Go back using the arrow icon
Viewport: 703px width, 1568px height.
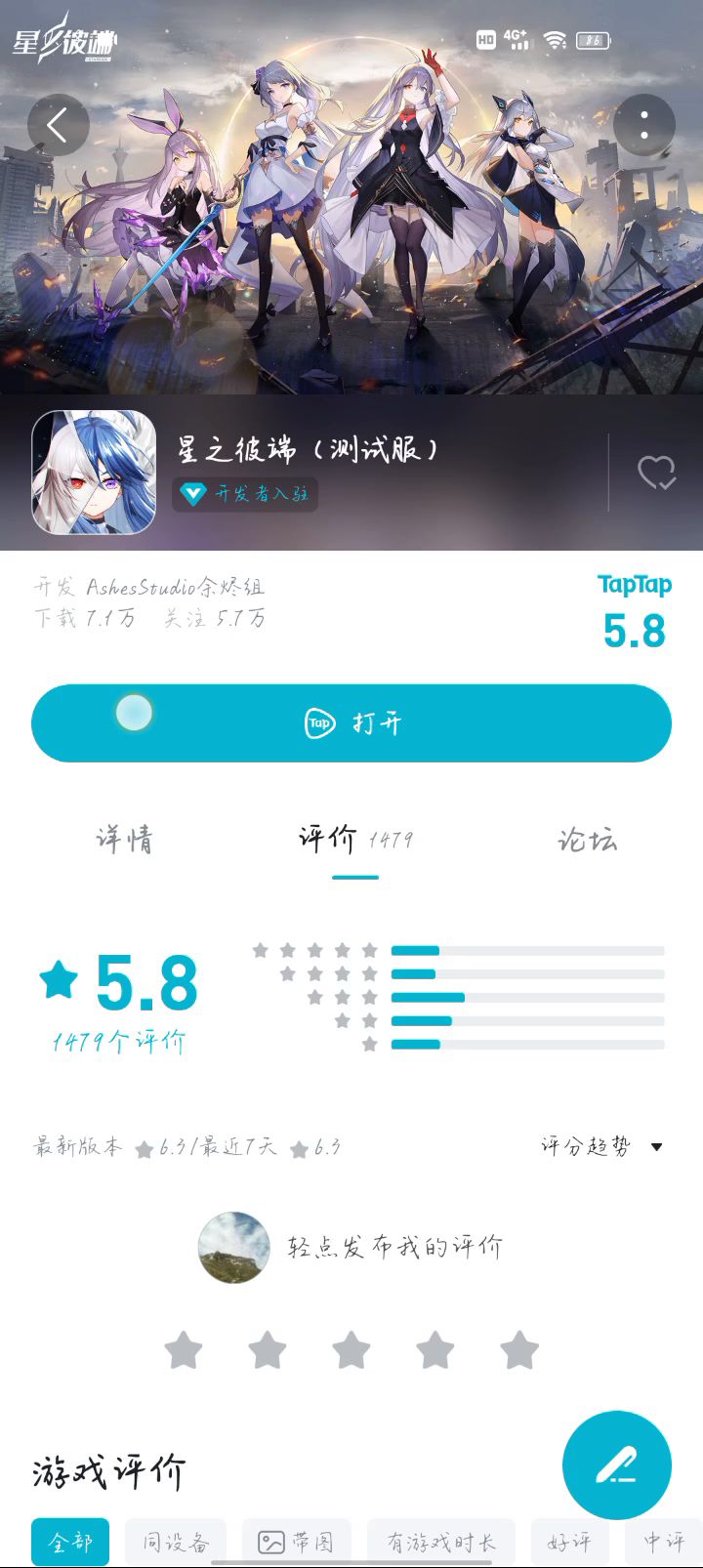pos(58,125)
